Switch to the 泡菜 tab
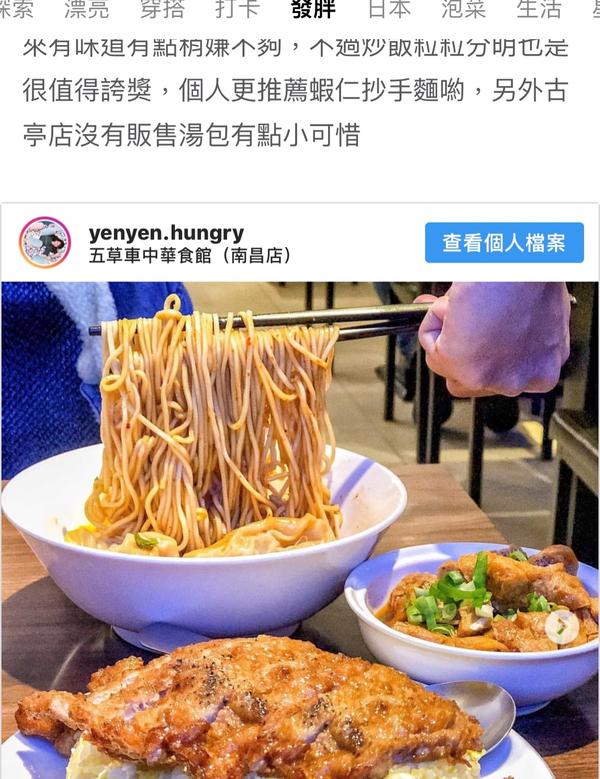 pos(464,10)
